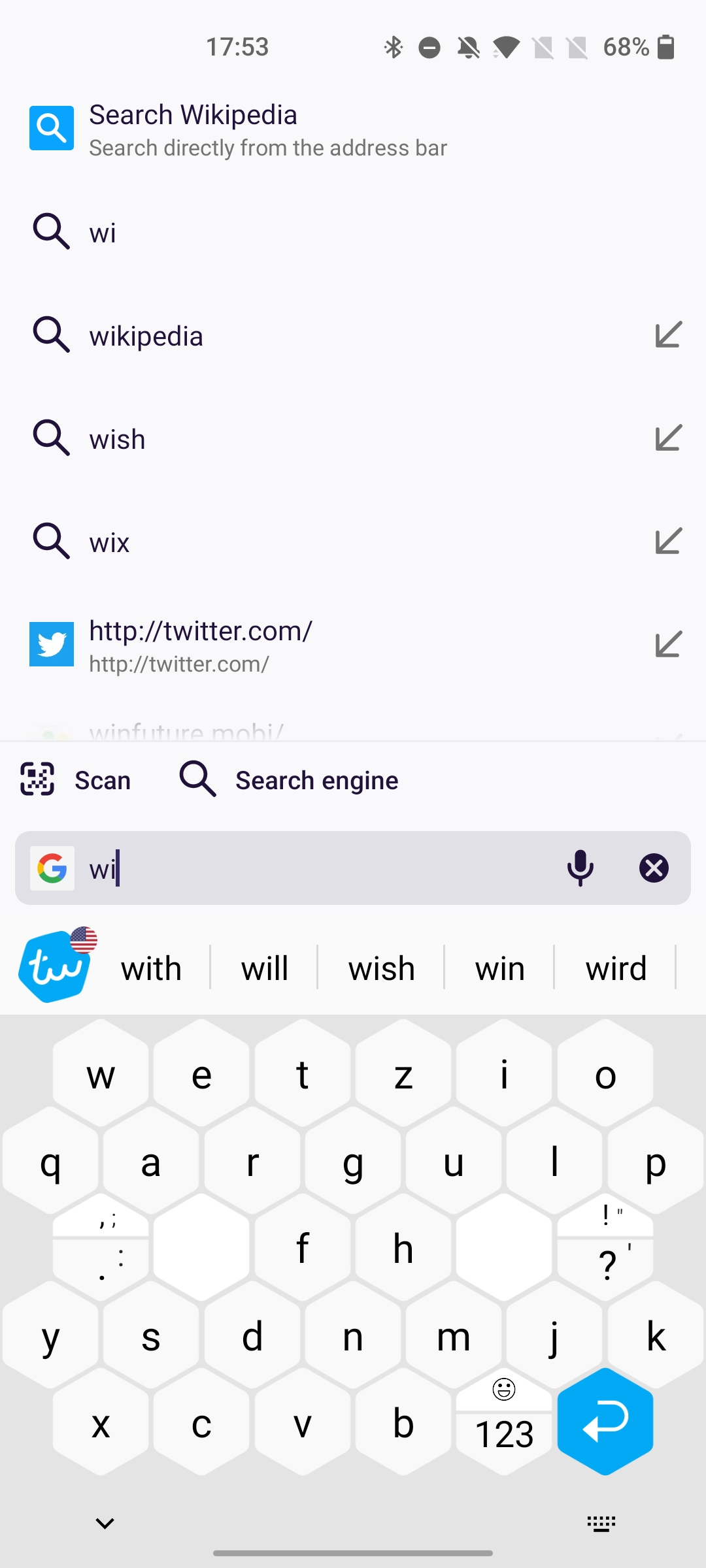Tap the keyboard switcher icon bottom right
706x1568 pixels.
tap(601, 1522)
